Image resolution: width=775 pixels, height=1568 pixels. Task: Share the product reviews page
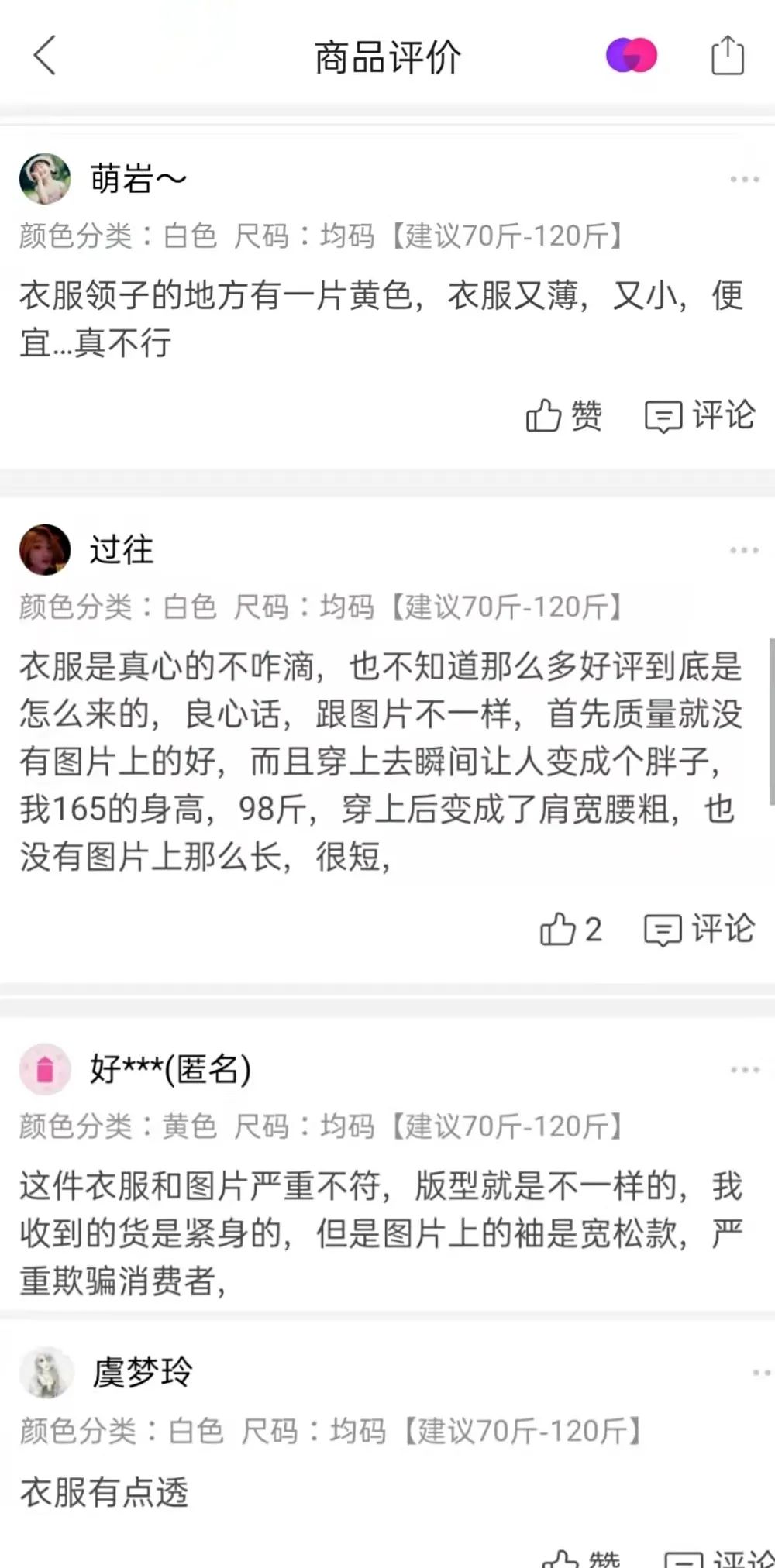coord(728,56)
